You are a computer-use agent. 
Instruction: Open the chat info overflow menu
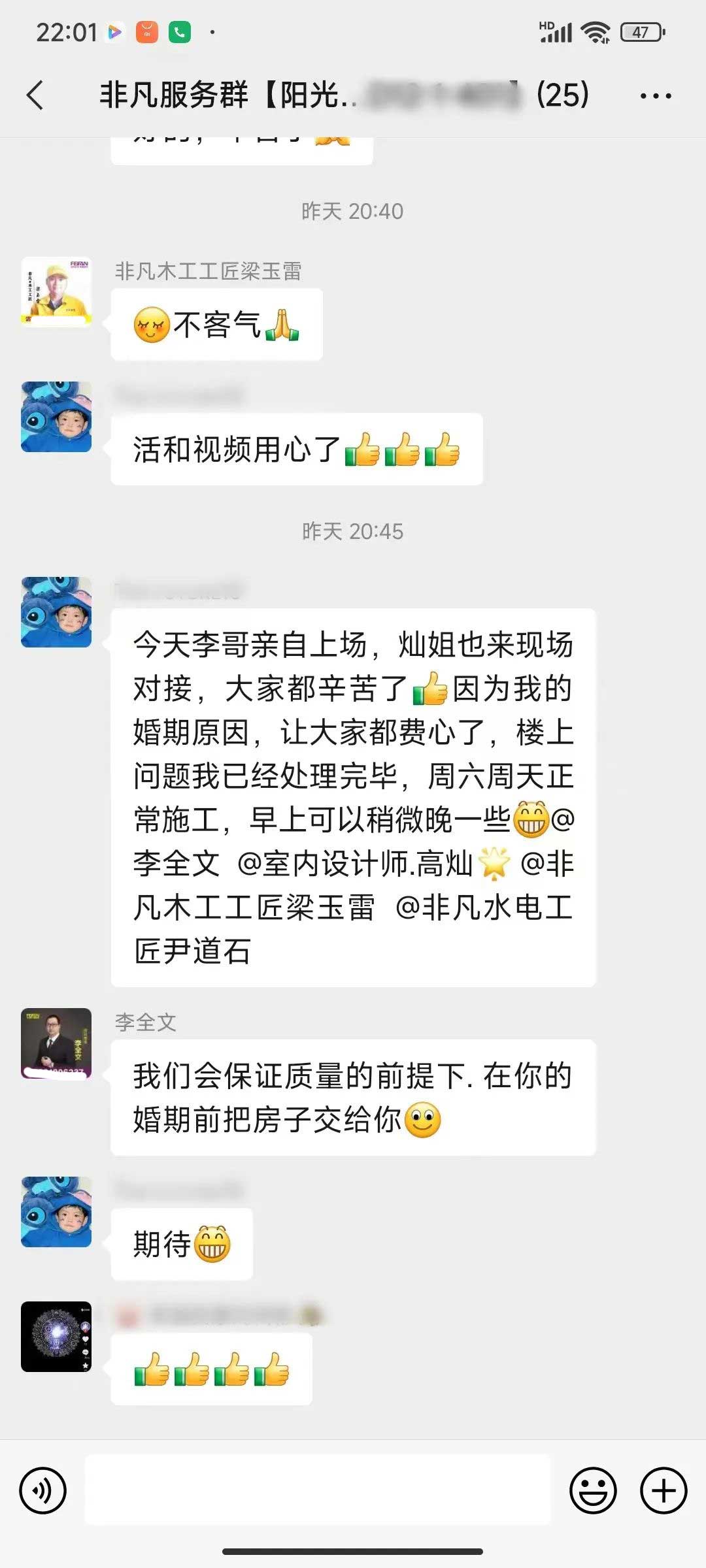click(655, 95)
